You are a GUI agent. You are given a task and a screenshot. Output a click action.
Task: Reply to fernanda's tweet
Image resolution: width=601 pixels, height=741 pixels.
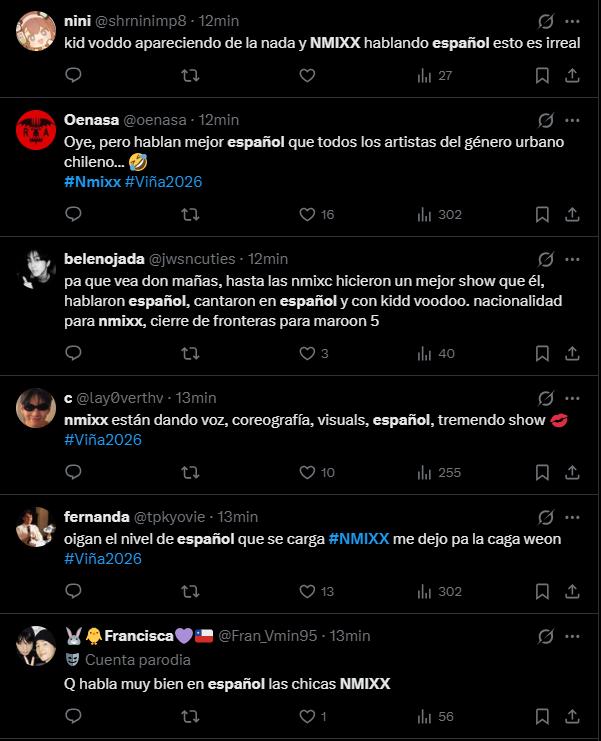tap(73, 591)
